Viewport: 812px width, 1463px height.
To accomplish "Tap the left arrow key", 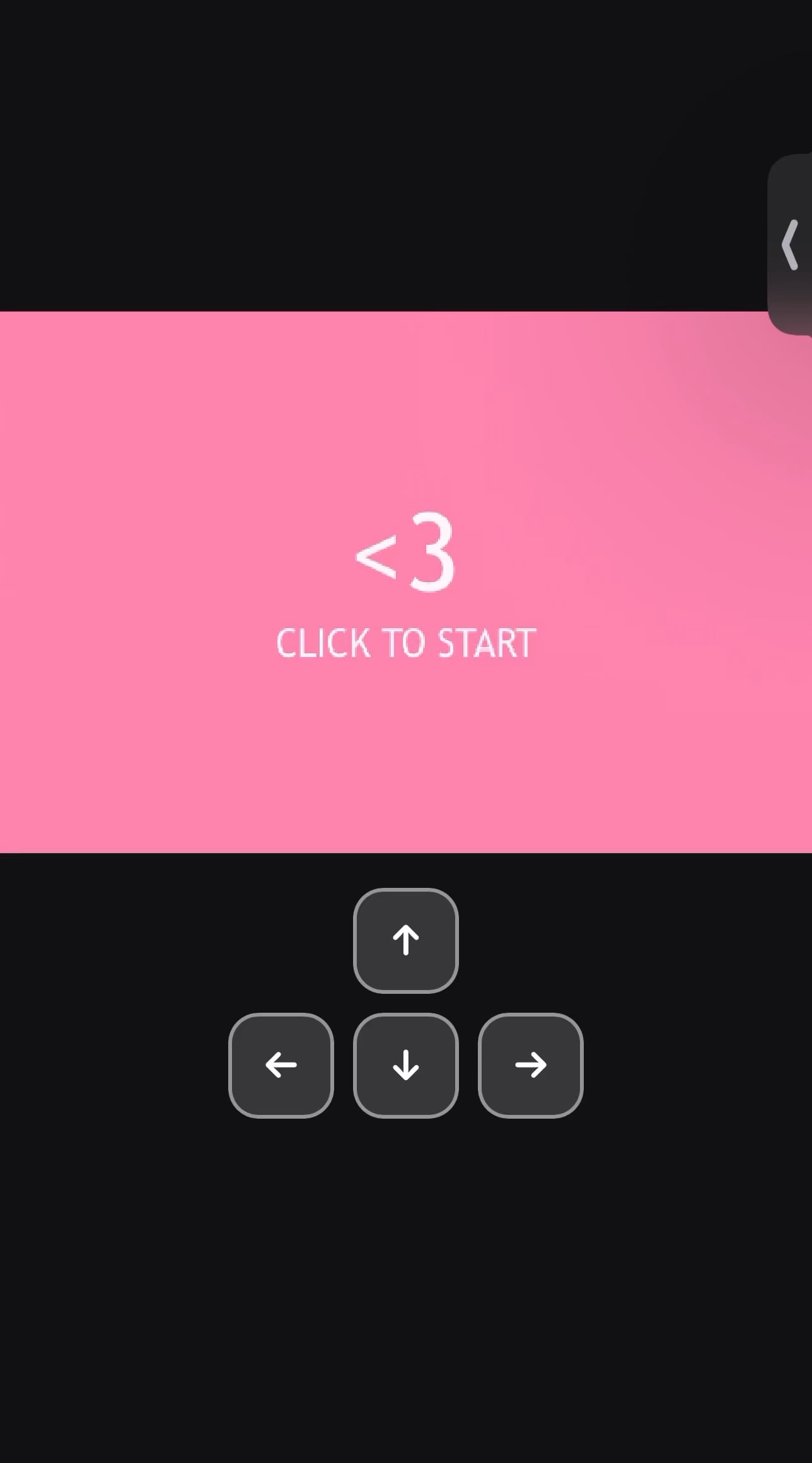I will (x=281, y=1065).
